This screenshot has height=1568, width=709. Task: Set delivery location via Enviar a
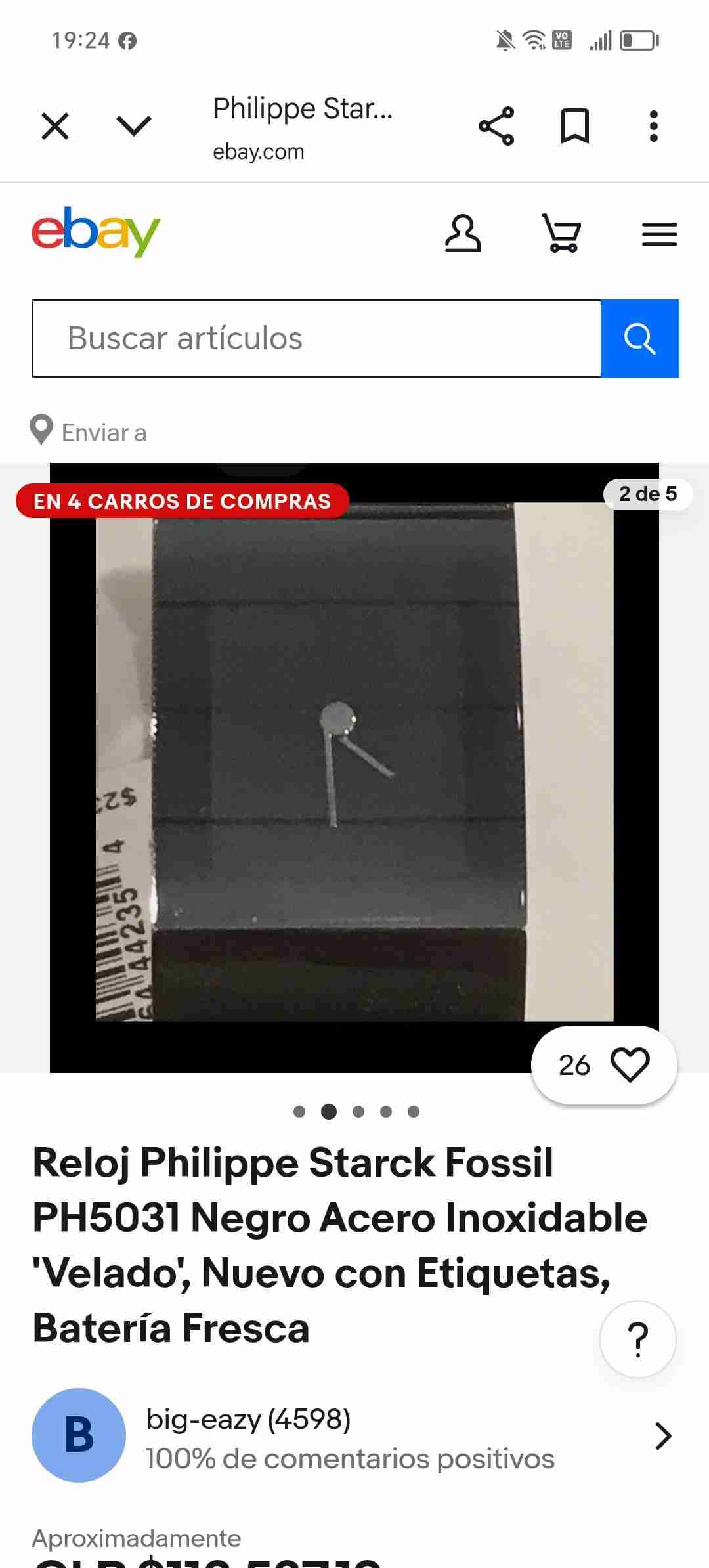click(x=89, y=432)
